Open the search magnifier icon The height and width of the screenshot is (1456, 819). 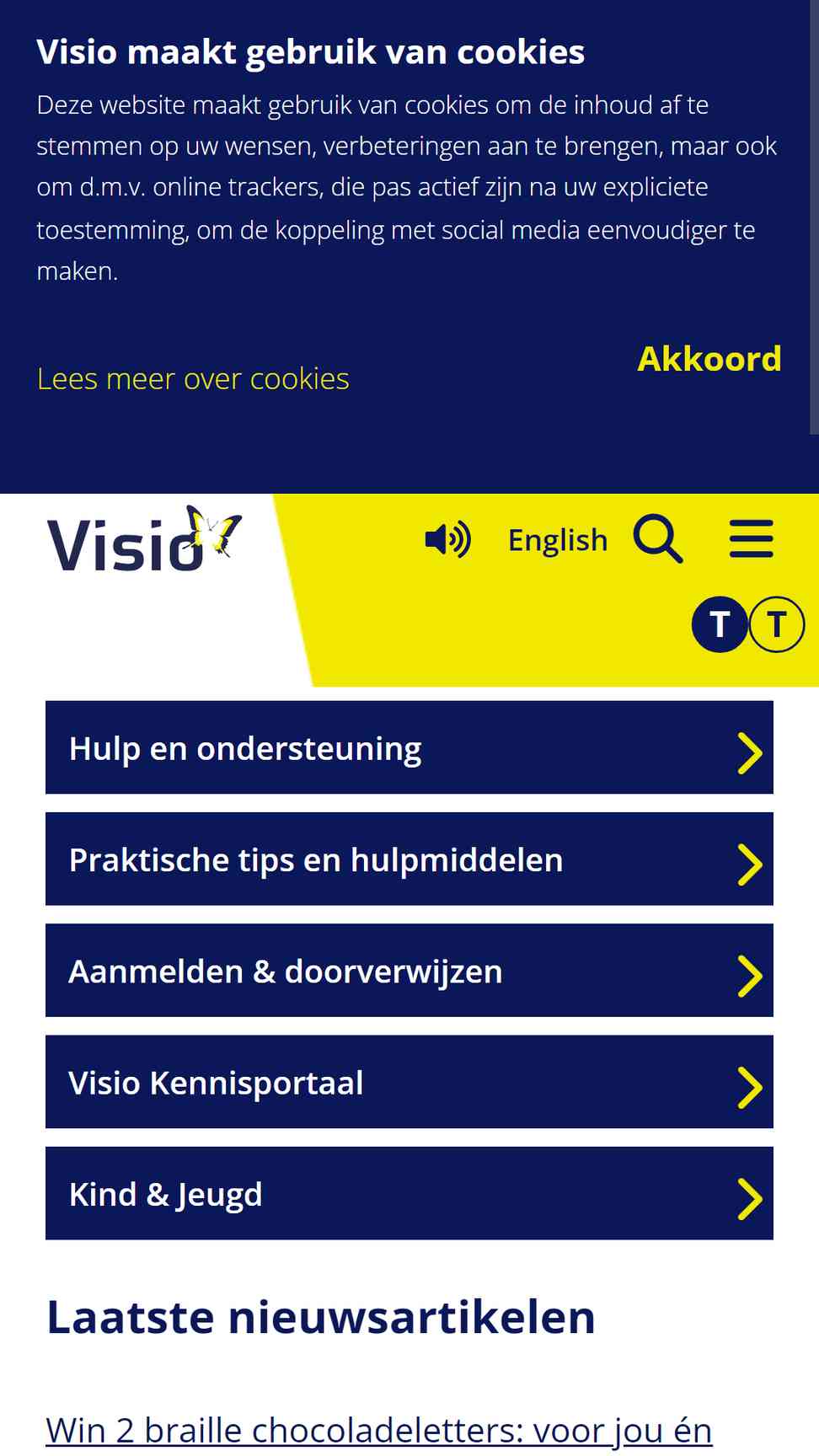pyautogui.click(x=658, y=539)
